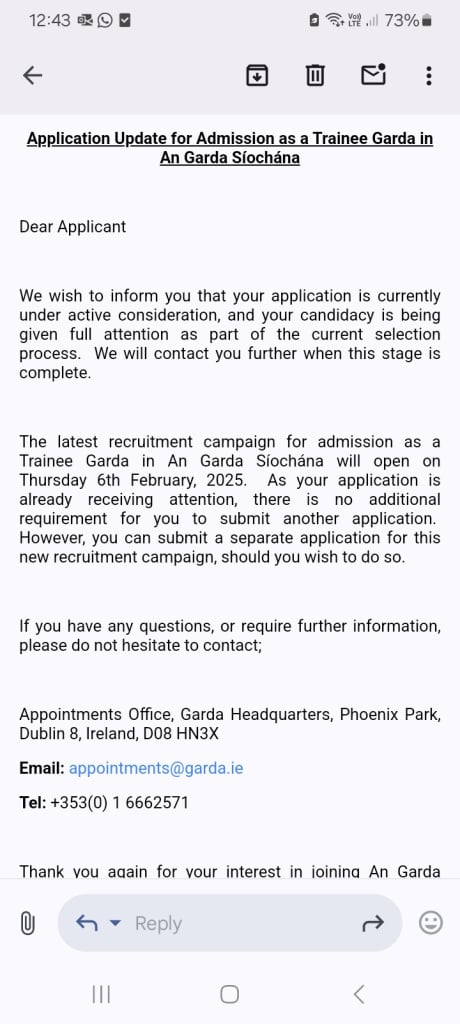Go back to the inbox

[33, 76]
